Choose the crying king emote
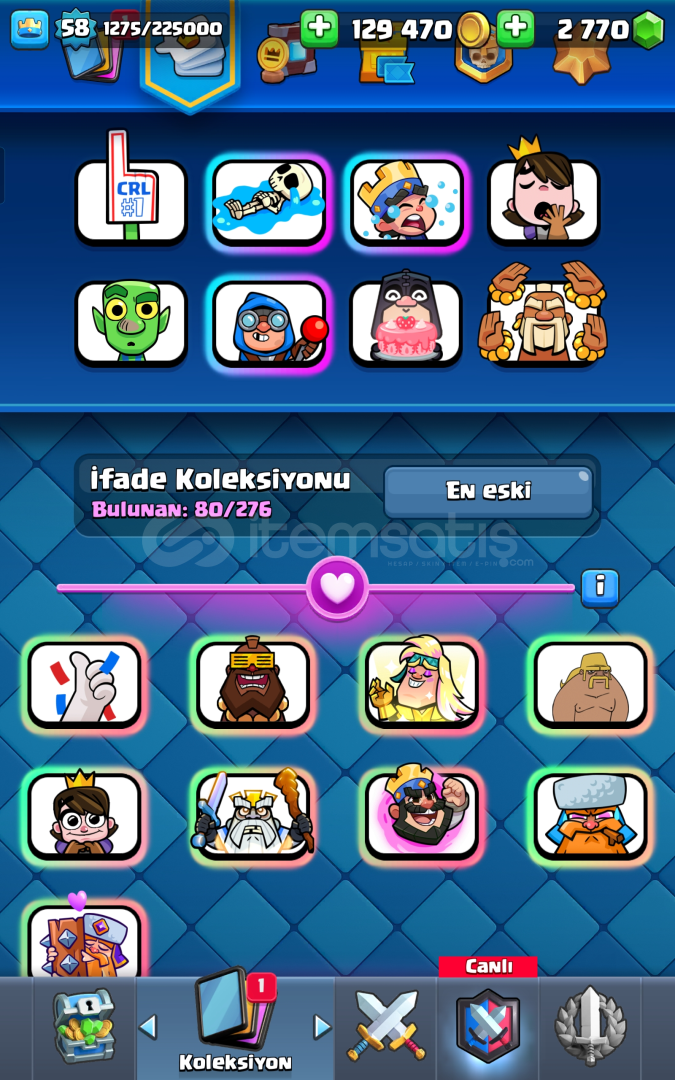The height and width of the screenshot is (1080, 675). [406, 201]
